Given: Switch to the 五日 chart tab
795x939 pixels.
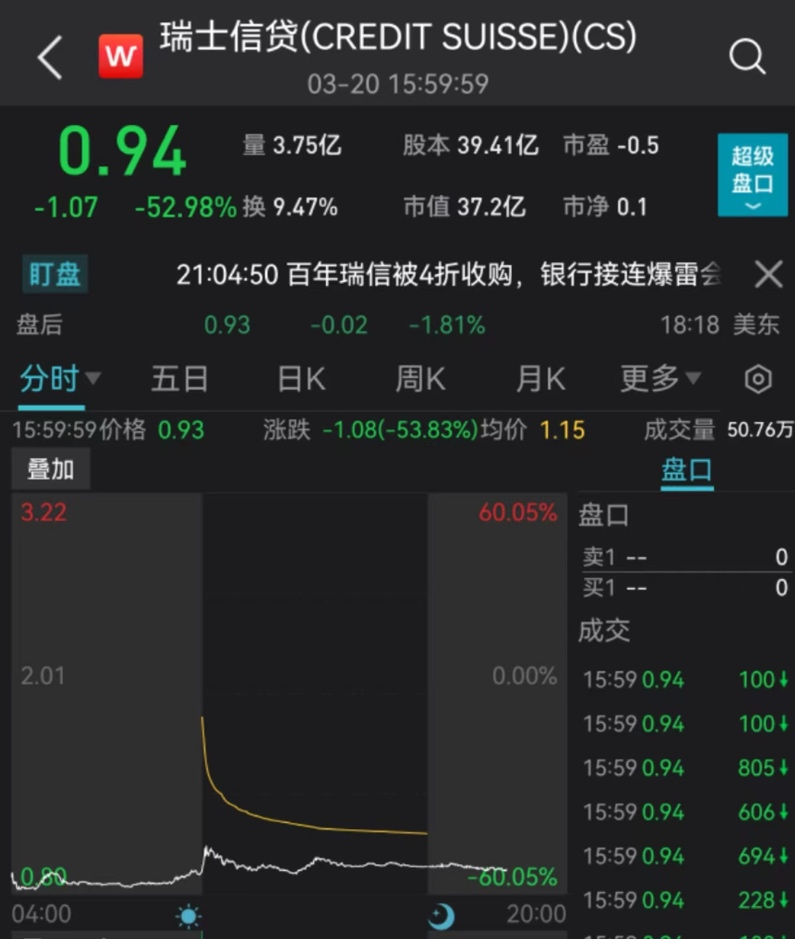Looking at the screenshot, I should pyautogui.click(x=180, y=379).
